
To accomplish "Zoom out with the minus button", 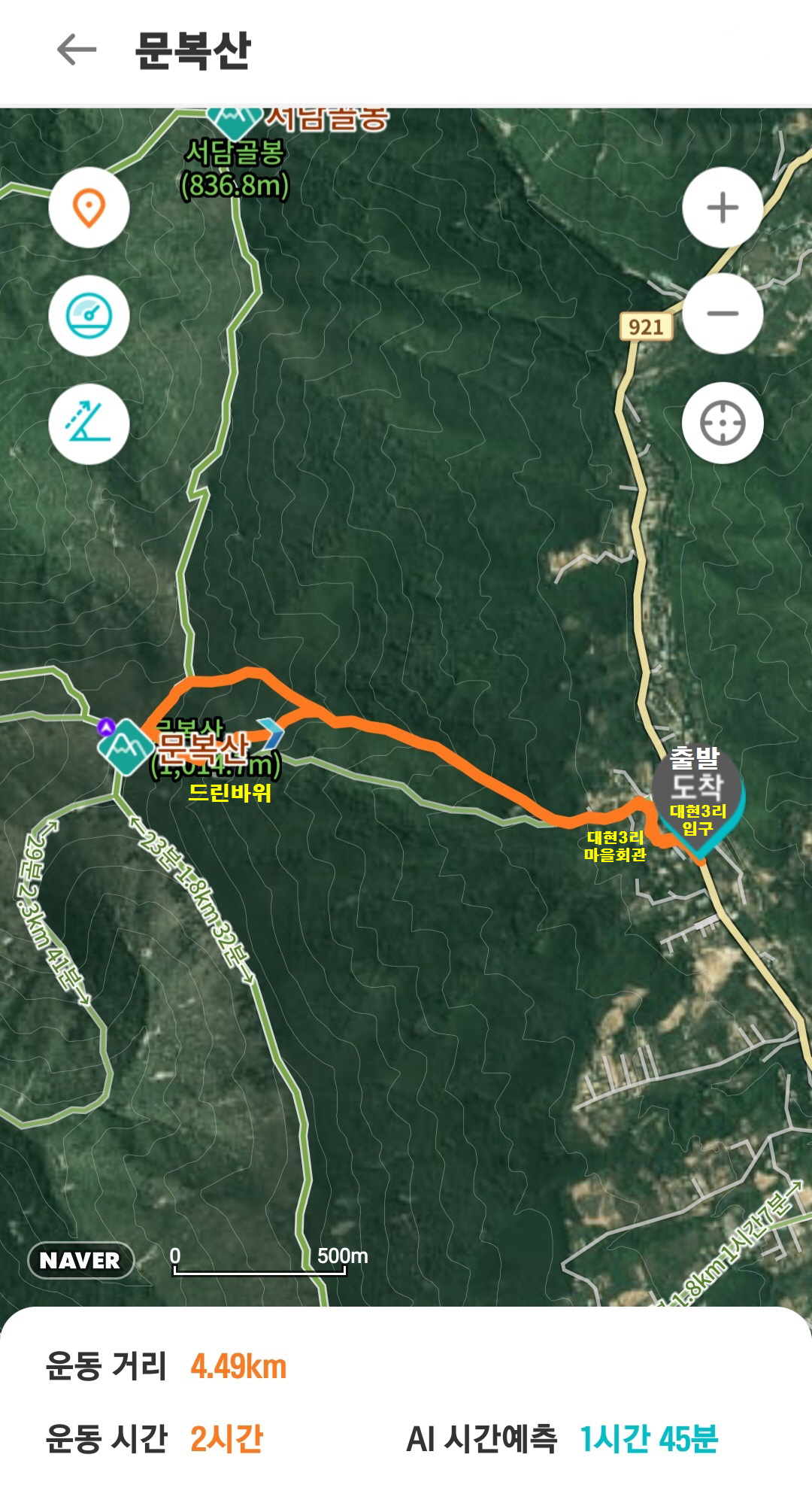I will [x=723, y=314].
